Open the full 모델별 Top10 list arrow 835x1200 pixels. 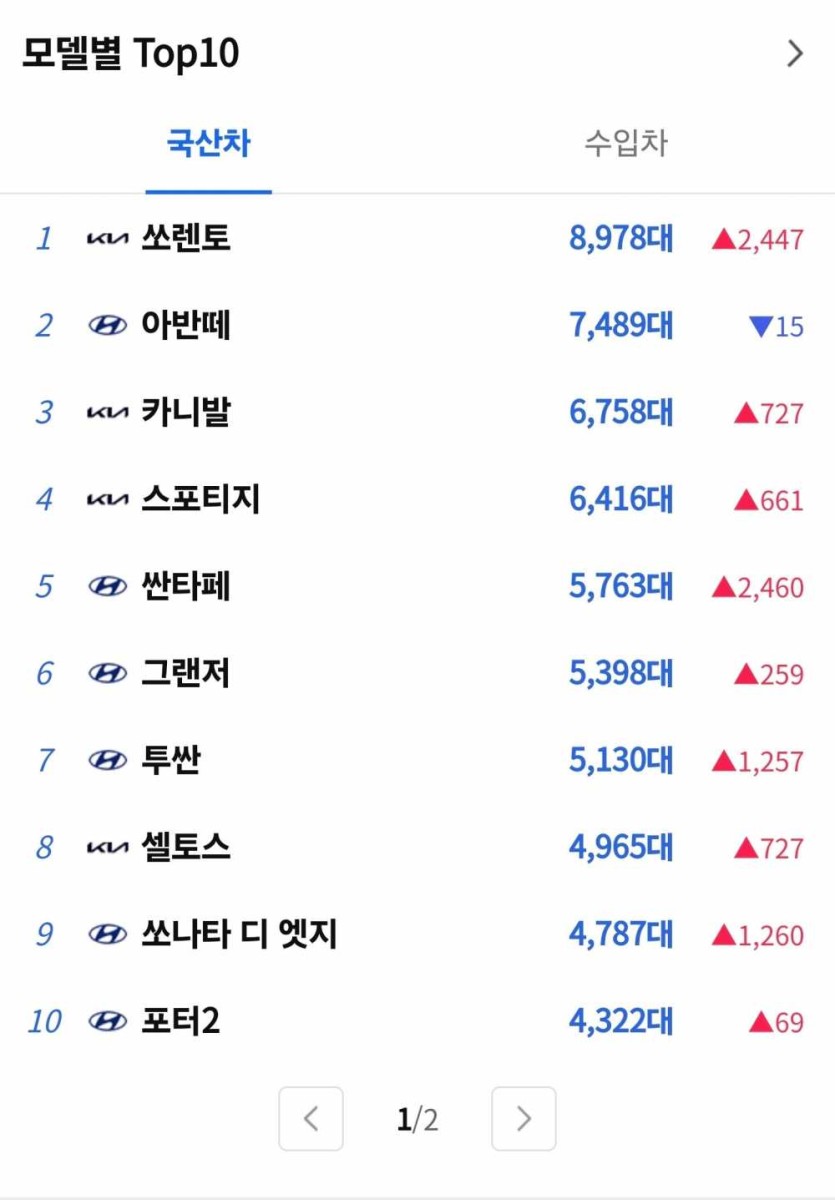795,54
